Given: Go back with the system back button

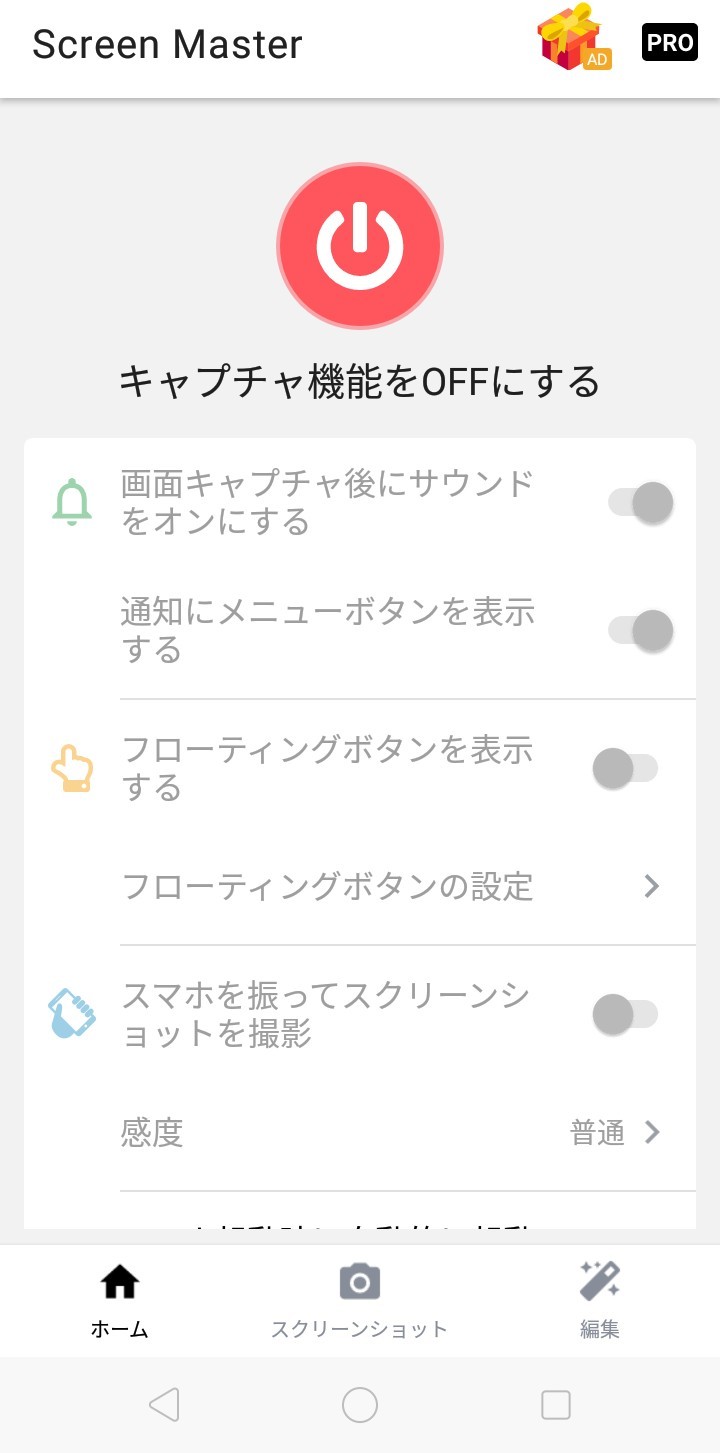Looking at the screenshot, I should (x=164, y=1405).
